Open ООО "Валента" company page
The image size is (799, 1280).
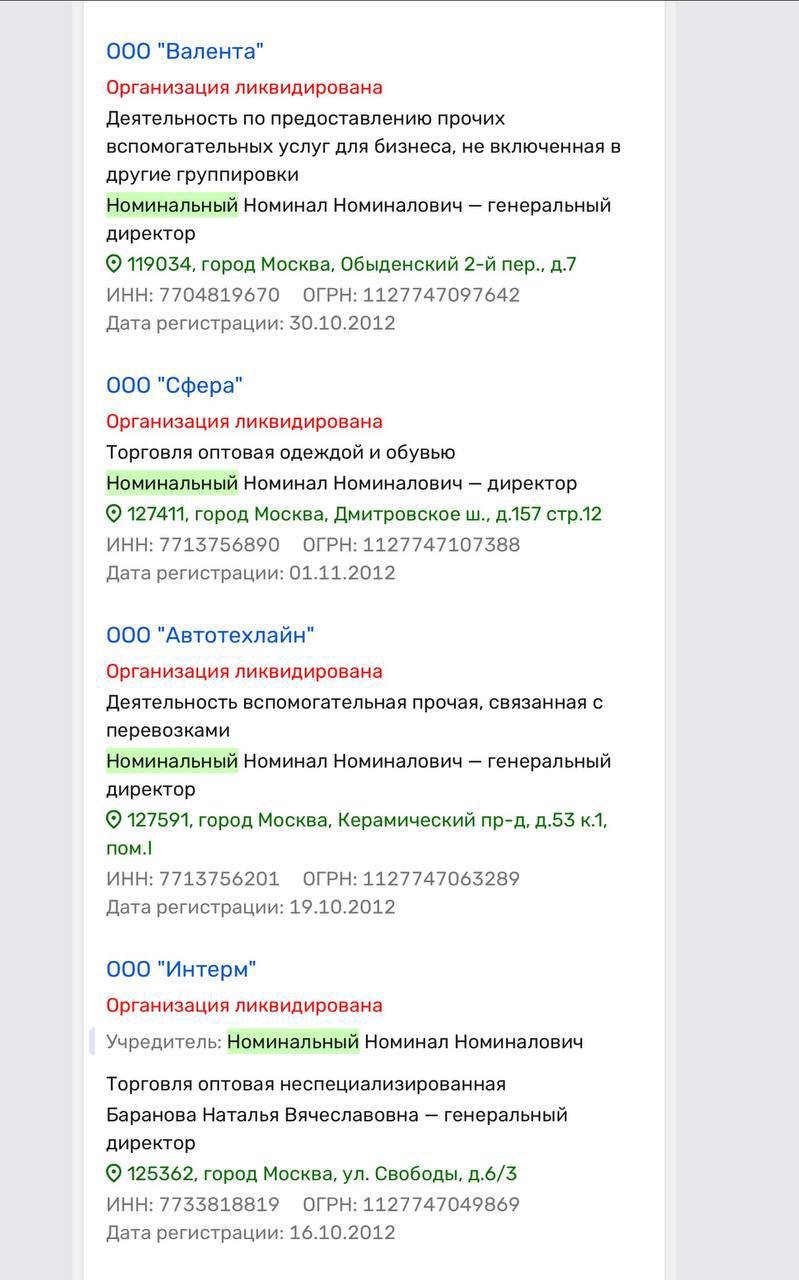point(184,51)
